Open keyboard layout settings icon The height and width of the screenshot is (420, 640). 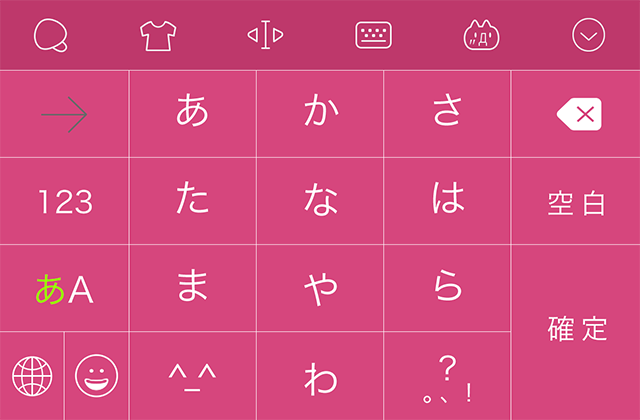372,35
